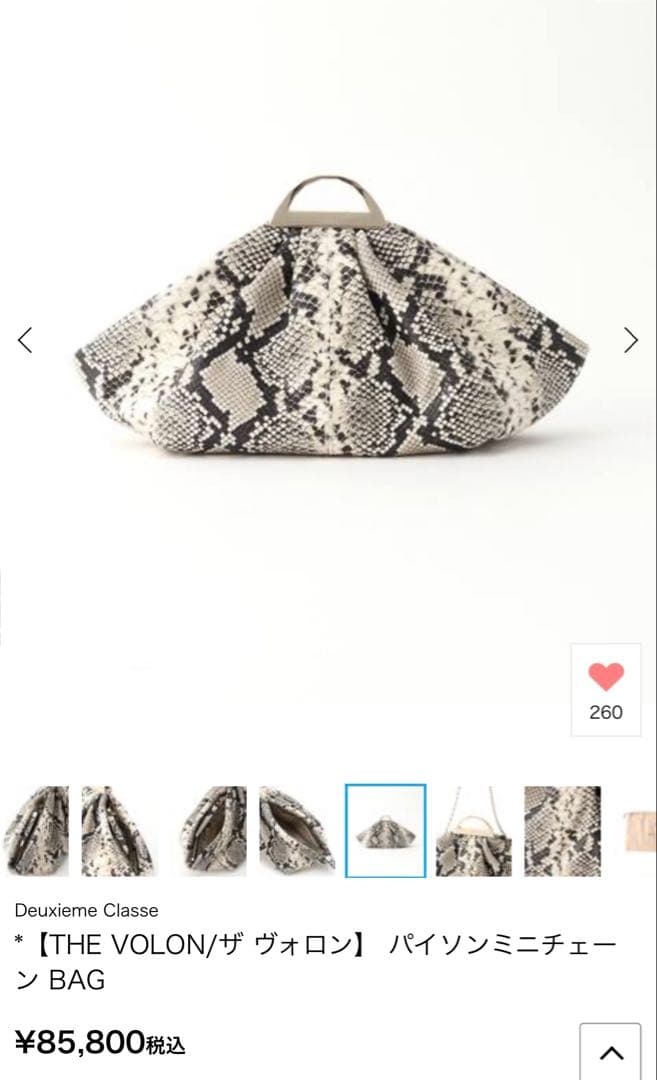This screenshot has height=1080, width=657.
Task: Open the Deuxieme Classe brand link
Action: tap(86, 910)
